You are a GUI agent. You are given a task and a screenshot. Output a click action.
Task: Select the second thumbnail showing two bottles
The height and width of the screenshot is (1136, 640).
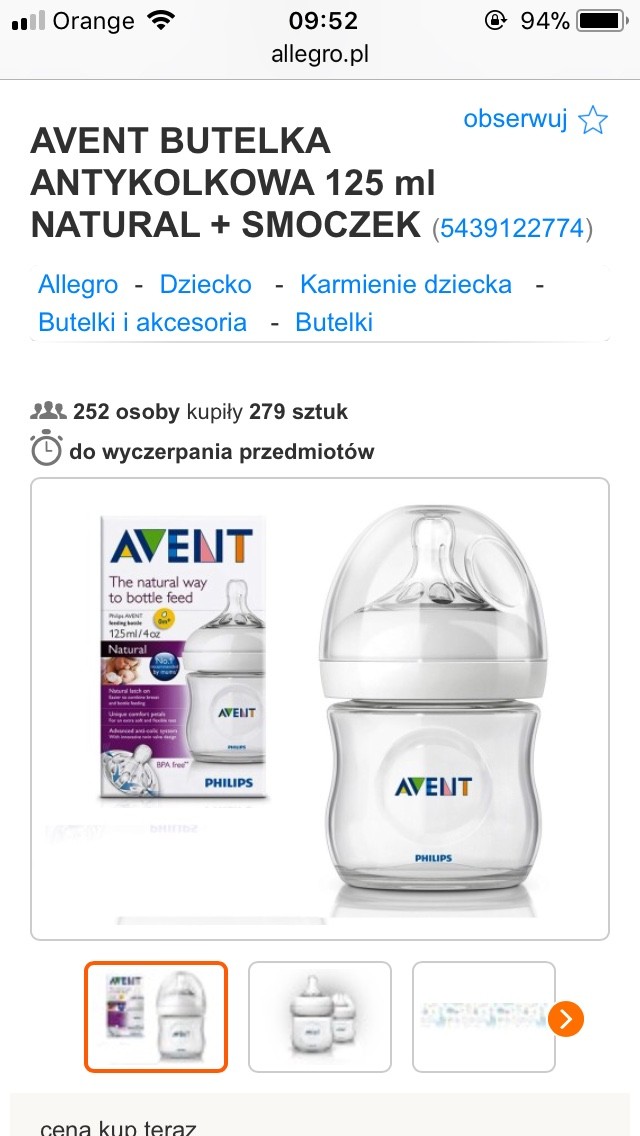pyautogui.click(x=320, y=1016)
